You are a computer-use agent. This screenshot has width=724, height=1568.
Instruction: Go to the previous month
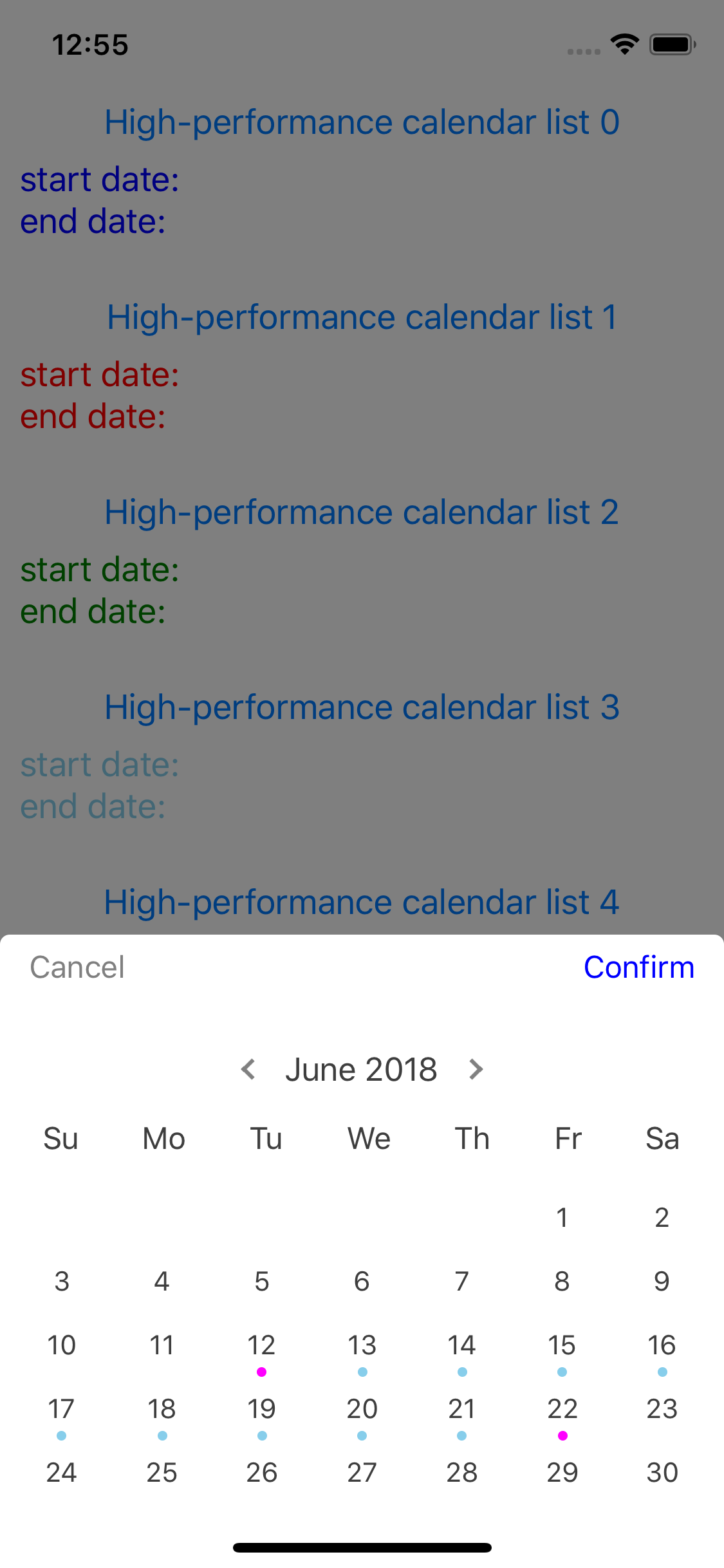(x=248, y=1069)
